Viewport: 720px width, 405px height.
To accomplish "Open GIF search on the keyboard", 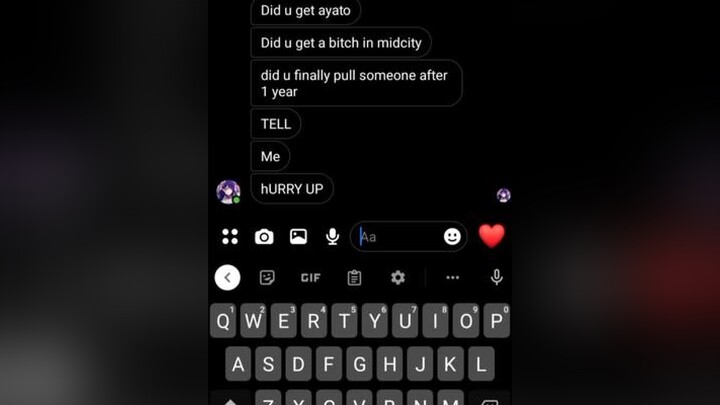I will 310,278.
